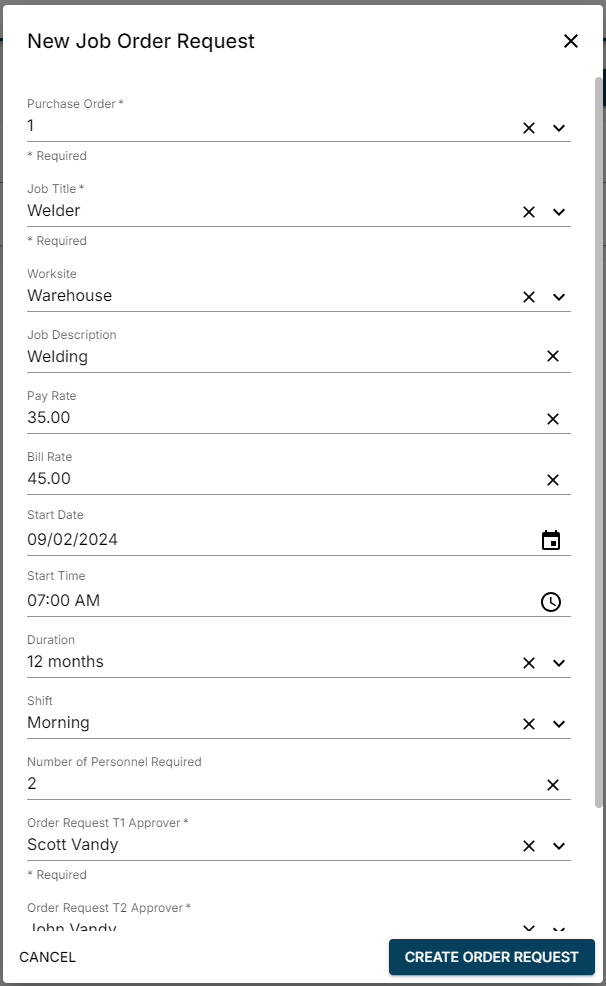
Task: Clear the Job Title selection
Action: pyautogui.click(x=529, y=212)
